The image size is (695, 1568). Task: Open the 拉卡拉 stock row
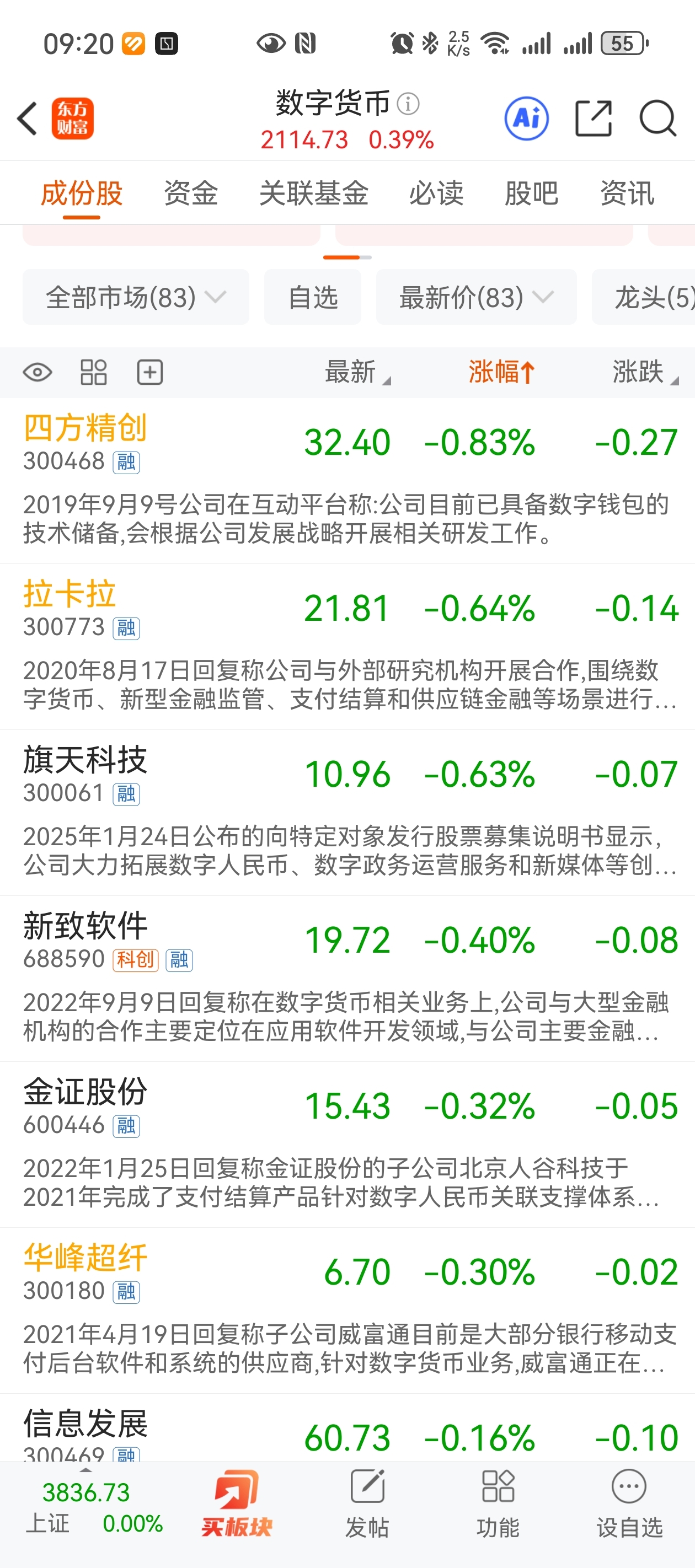[x=347, y=647]
